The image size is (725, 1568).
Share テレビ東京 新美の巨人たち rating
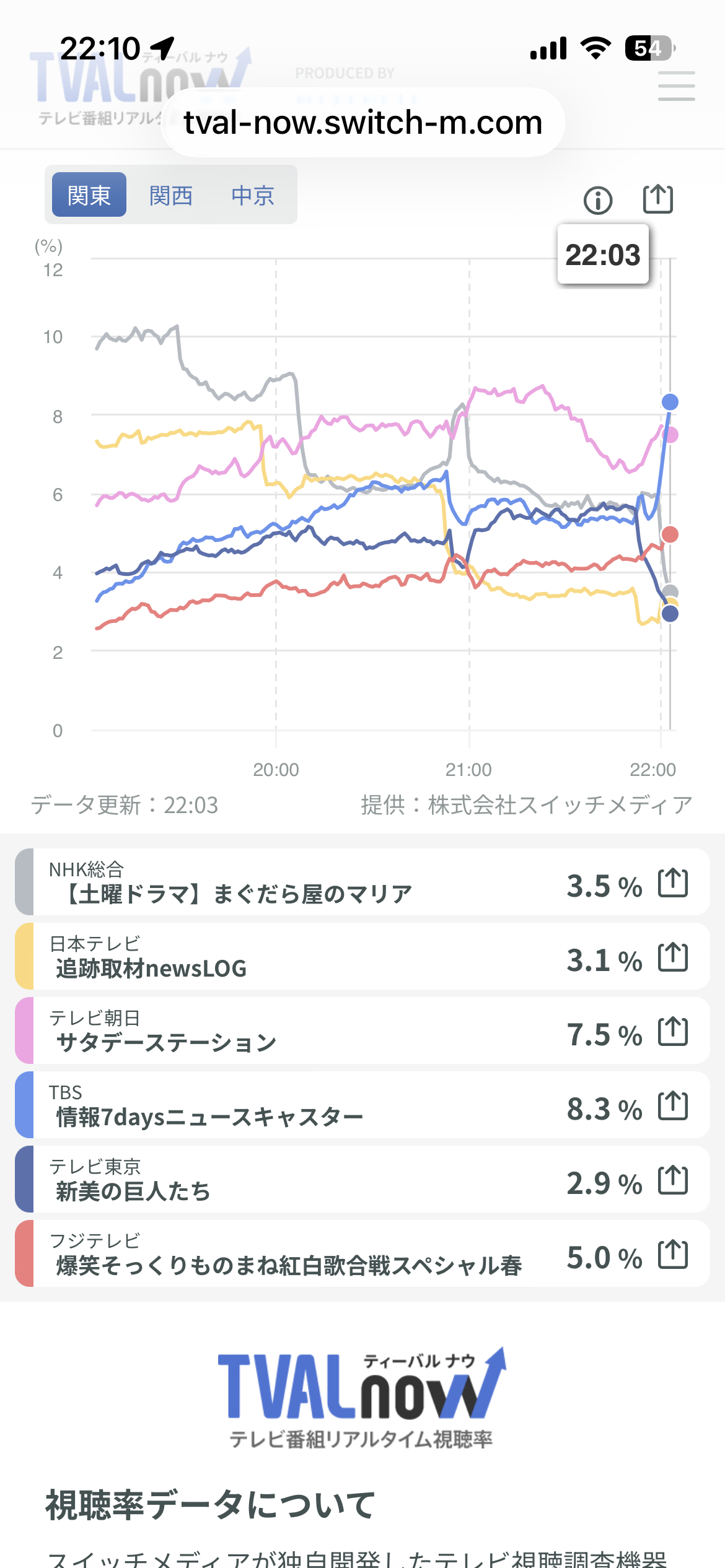[x=673, y=1180]
